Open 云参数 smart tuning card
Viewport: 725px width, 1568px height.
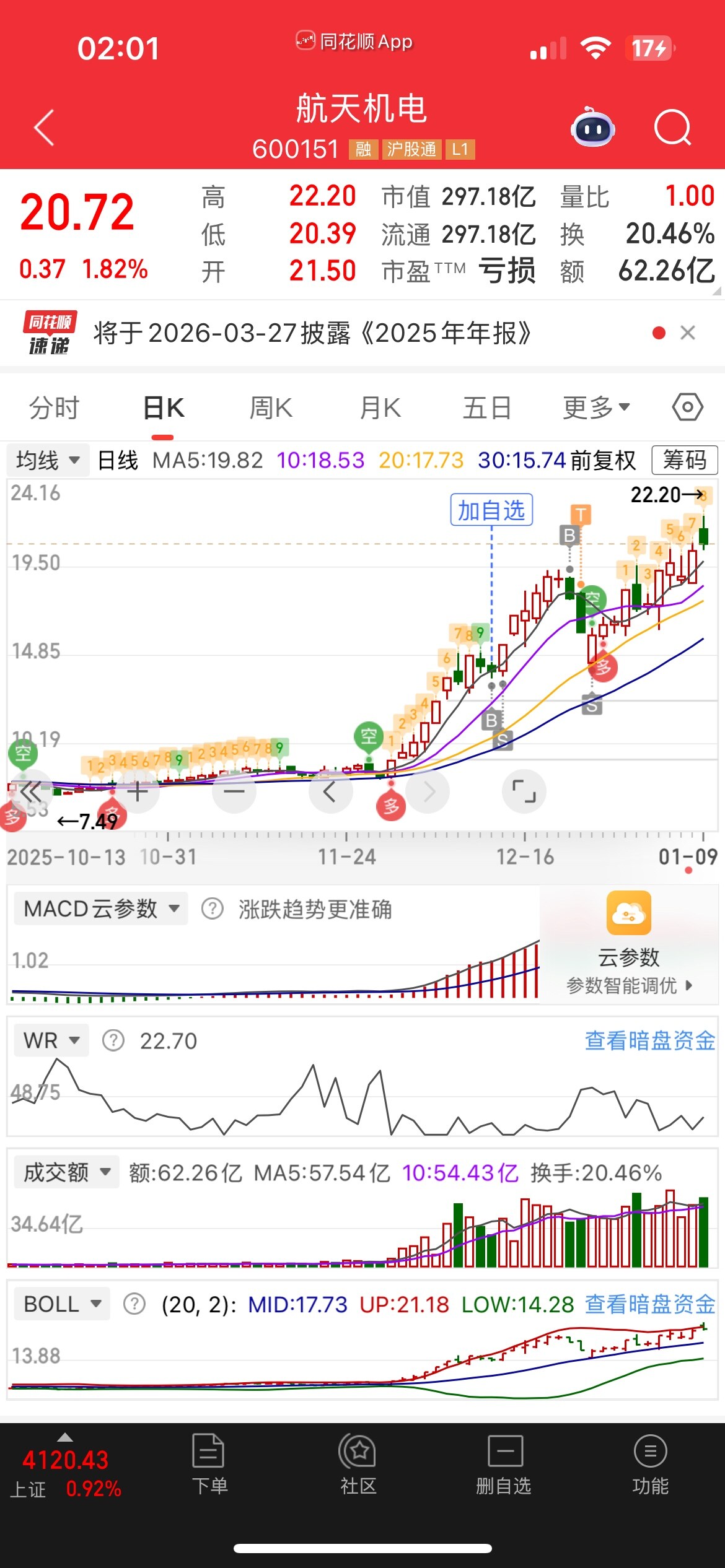click(x=629, y=943)
